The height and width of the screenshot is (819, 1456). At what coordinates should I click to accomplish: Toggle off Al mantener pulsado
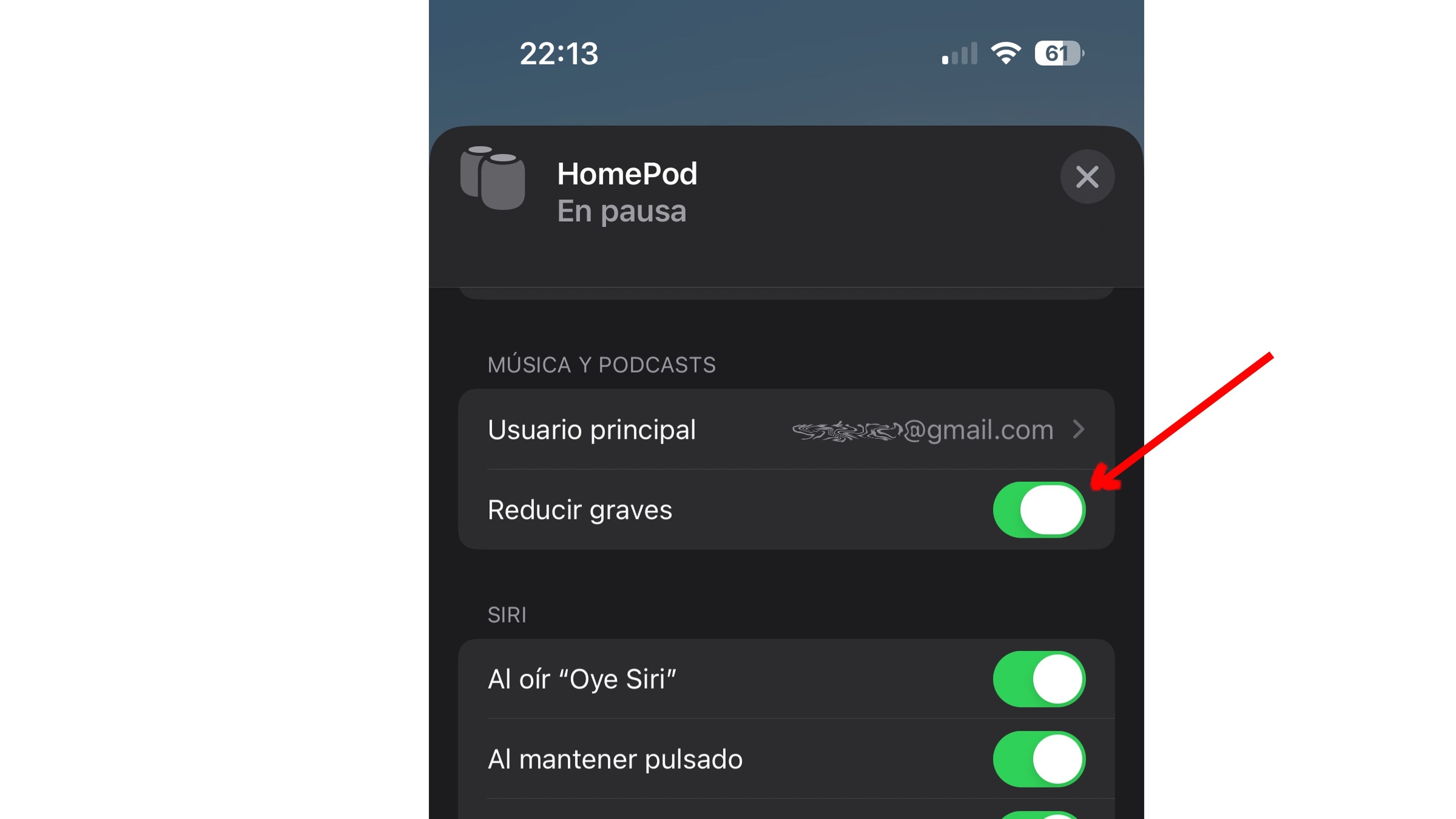click(x=1038, y=759)
